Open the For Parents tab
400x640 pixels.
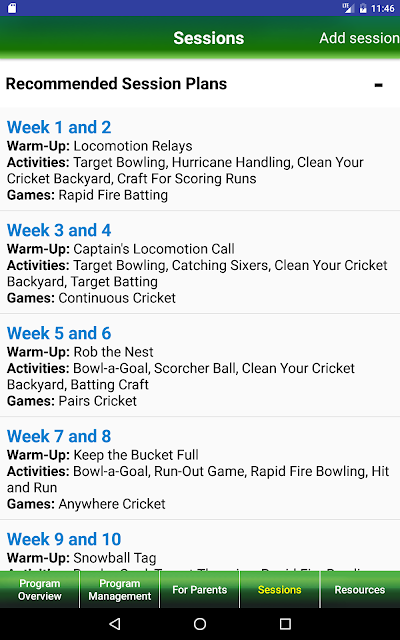point(200,589)
